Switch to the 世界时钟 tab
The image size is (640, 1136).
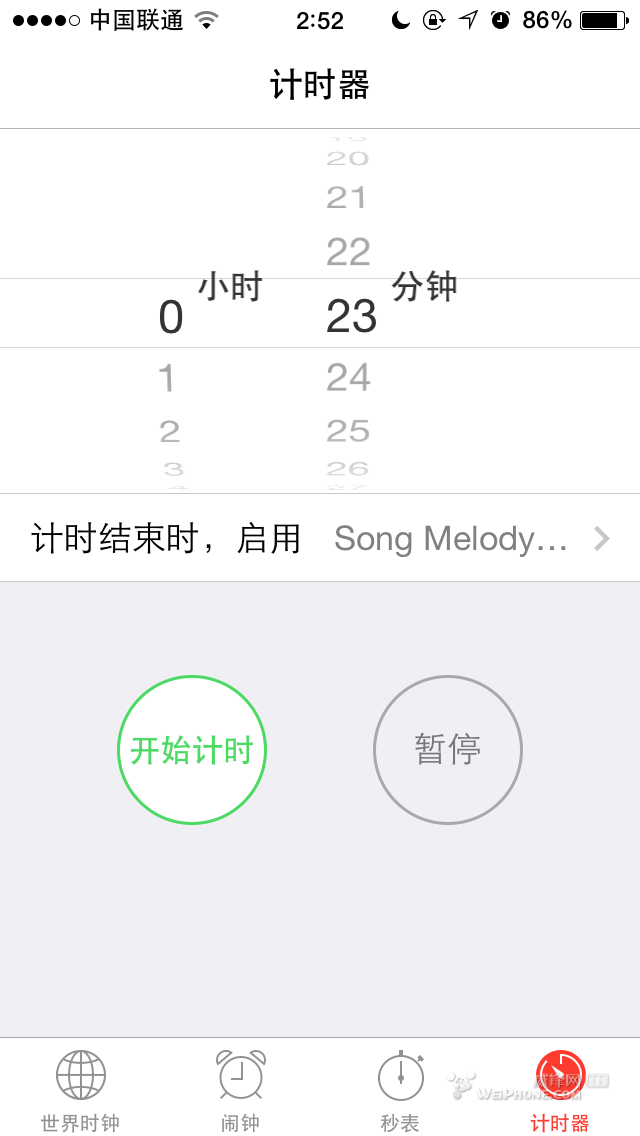point(80,1090)
